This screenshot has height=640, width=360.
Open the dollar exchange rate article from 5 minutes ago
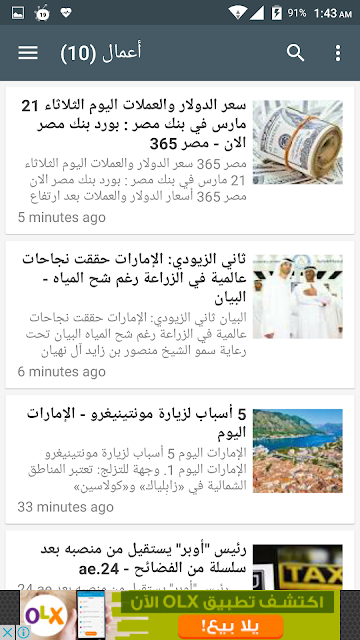pos(180,160)
